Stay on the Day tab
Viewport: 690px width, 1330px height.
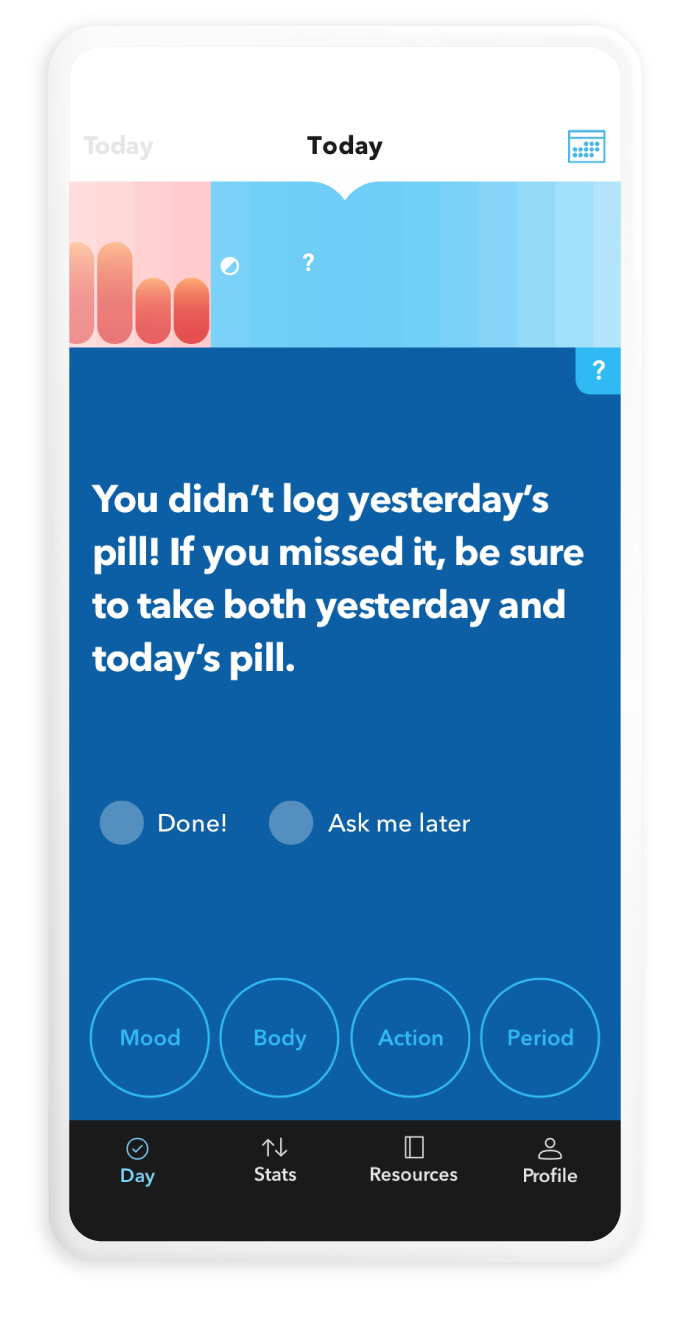coord(138,1161)
